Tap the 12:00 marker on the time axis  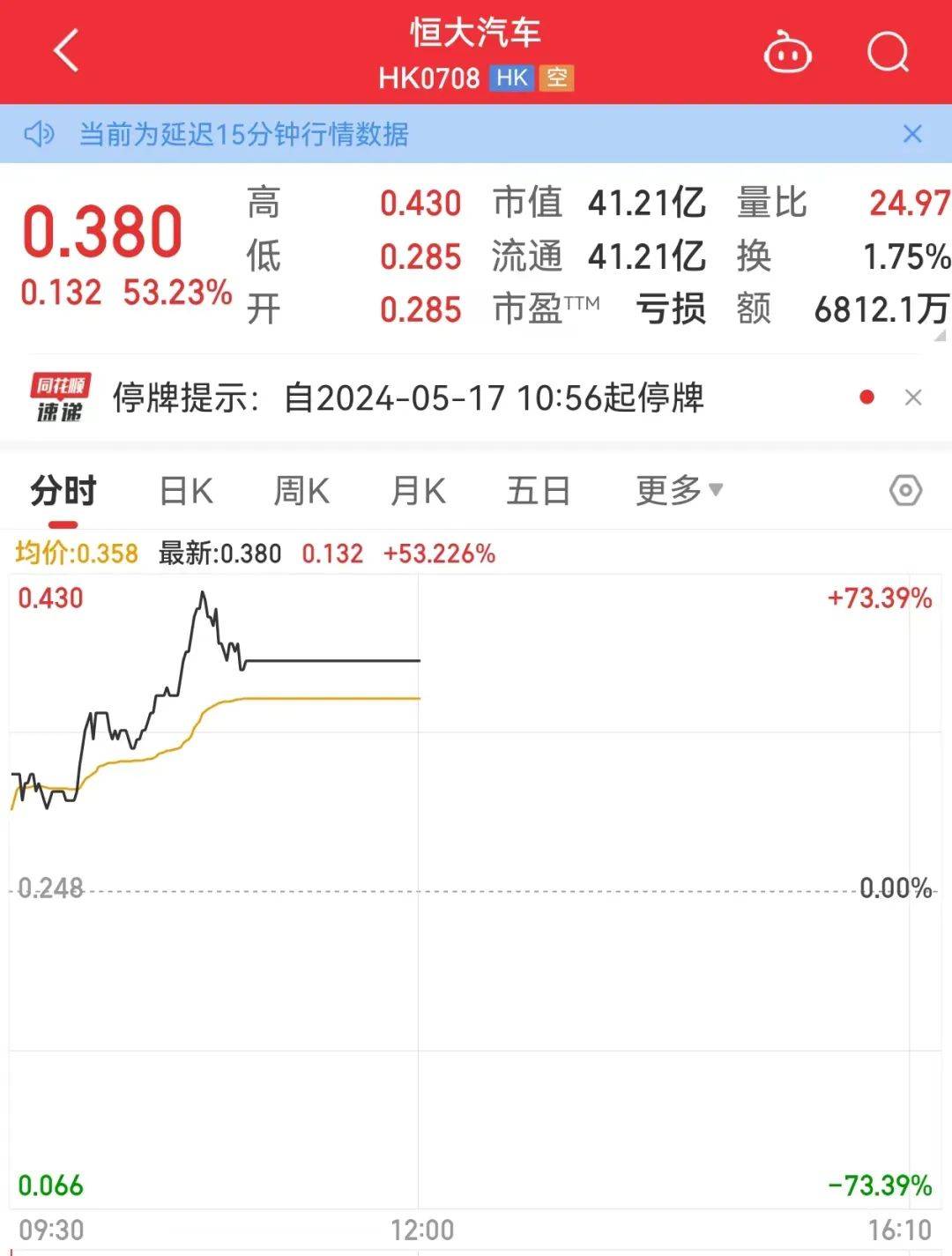(423, 1229)
